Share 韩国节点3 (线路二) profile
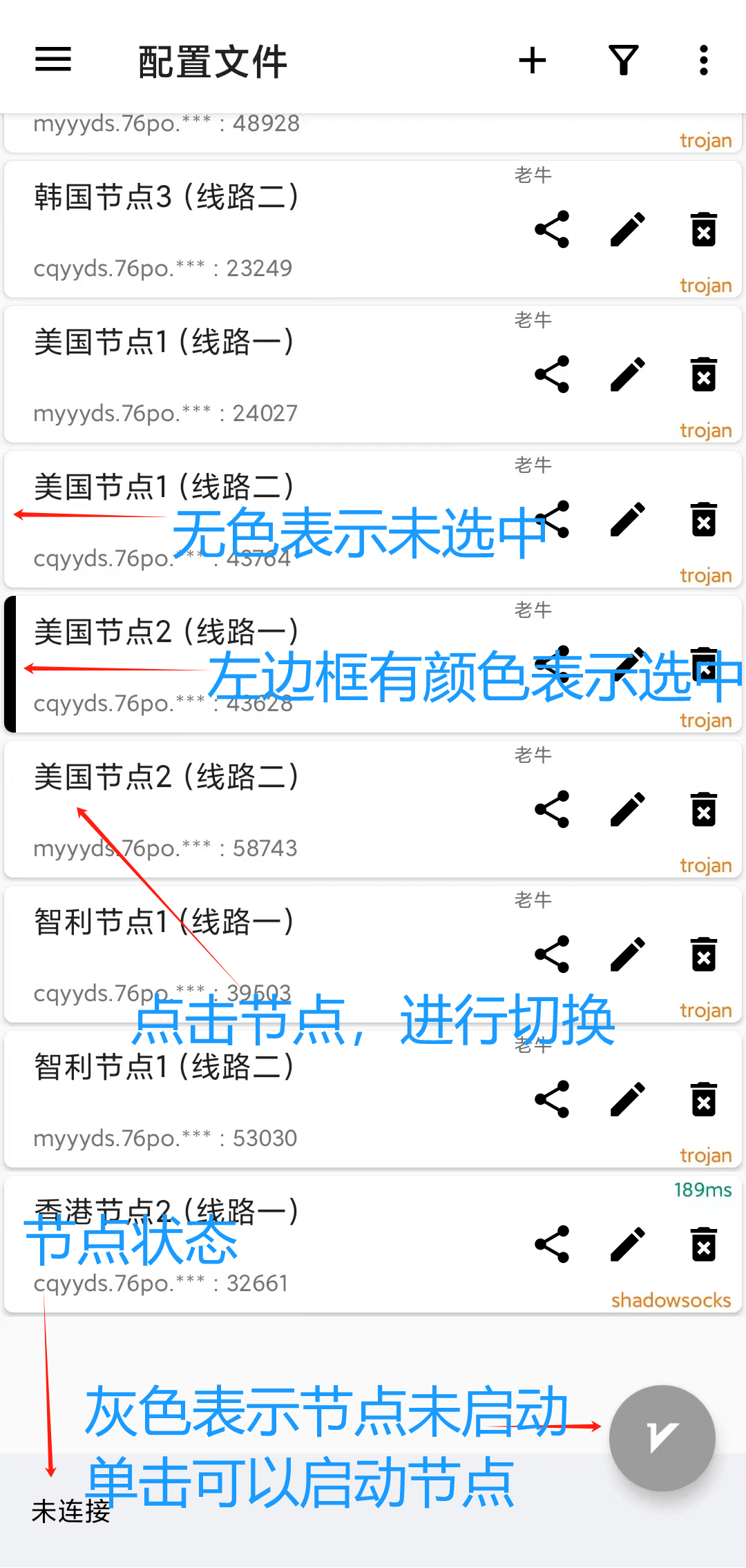746x1568 pixels. click(552, 230)
